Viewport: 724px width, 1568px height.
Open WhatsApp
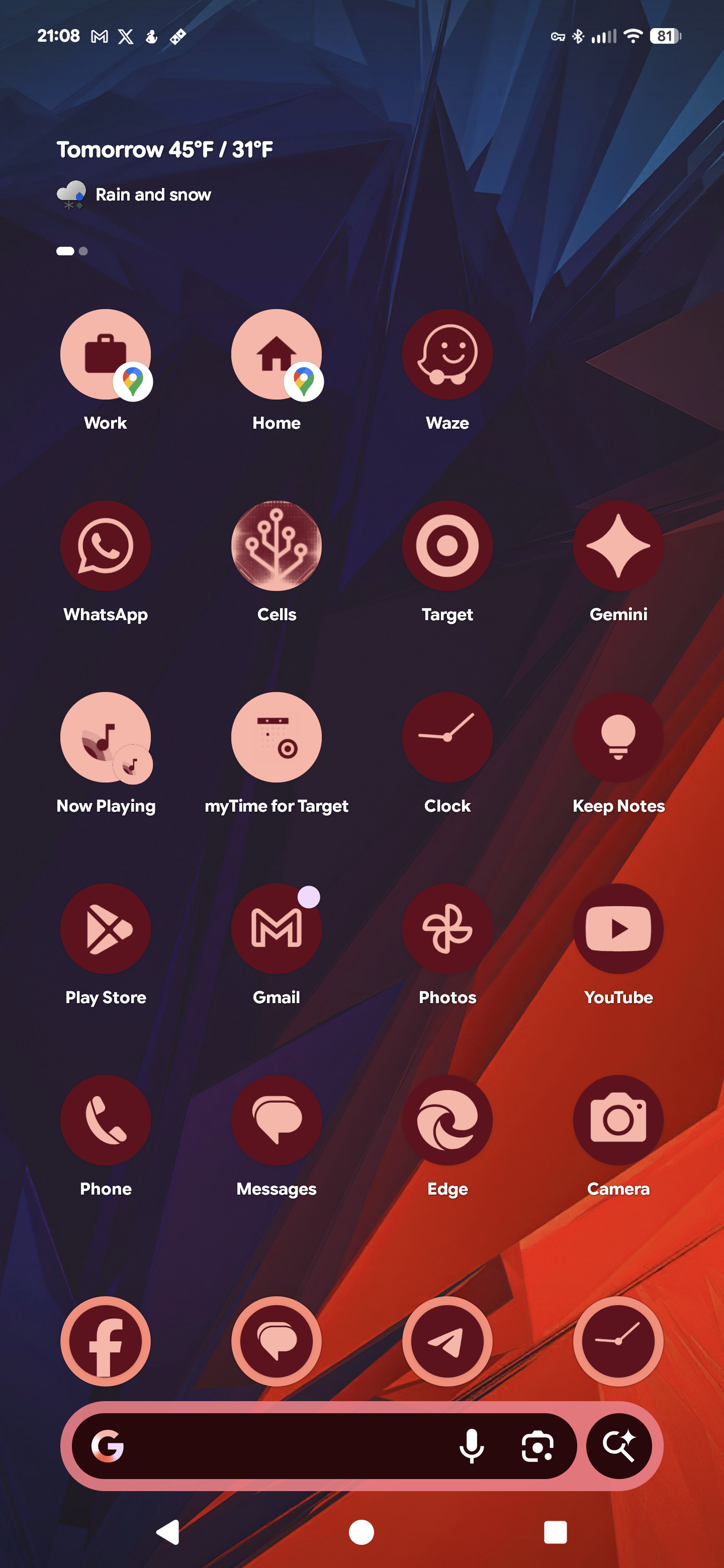(x=106, y=546)
